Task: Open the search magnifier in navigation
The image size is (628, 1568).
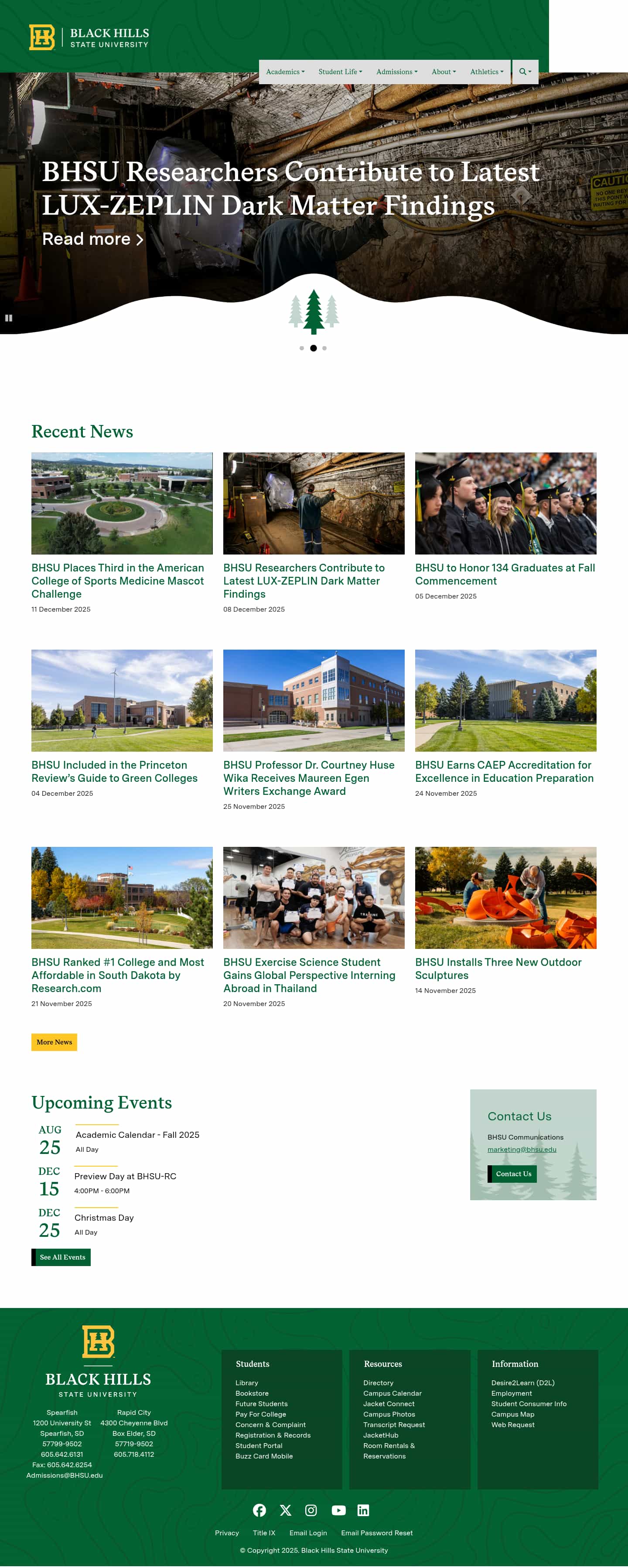Action: click(x=525, y=72)
